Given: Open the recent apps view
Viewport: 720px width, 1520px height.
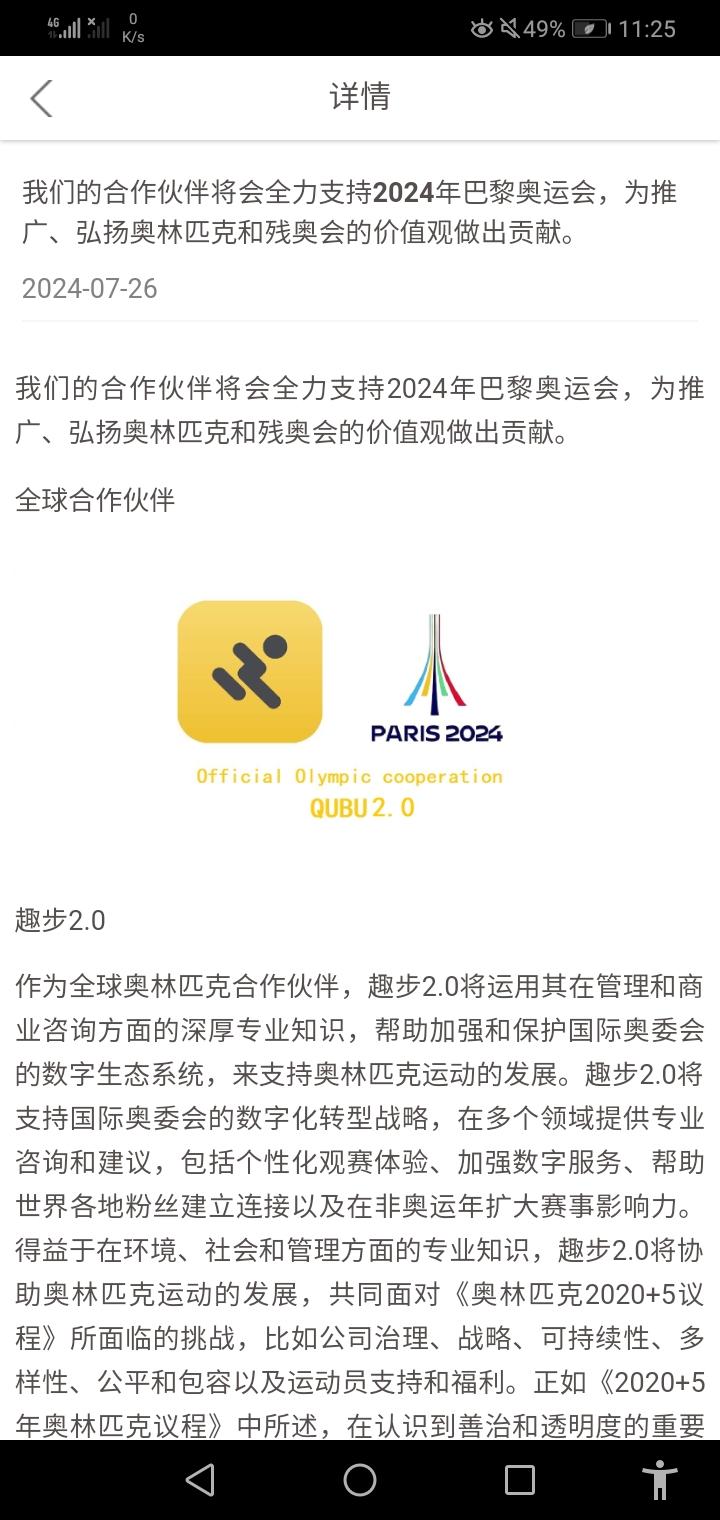Looking at the screenshot, I should click(x=519, y=1479).
